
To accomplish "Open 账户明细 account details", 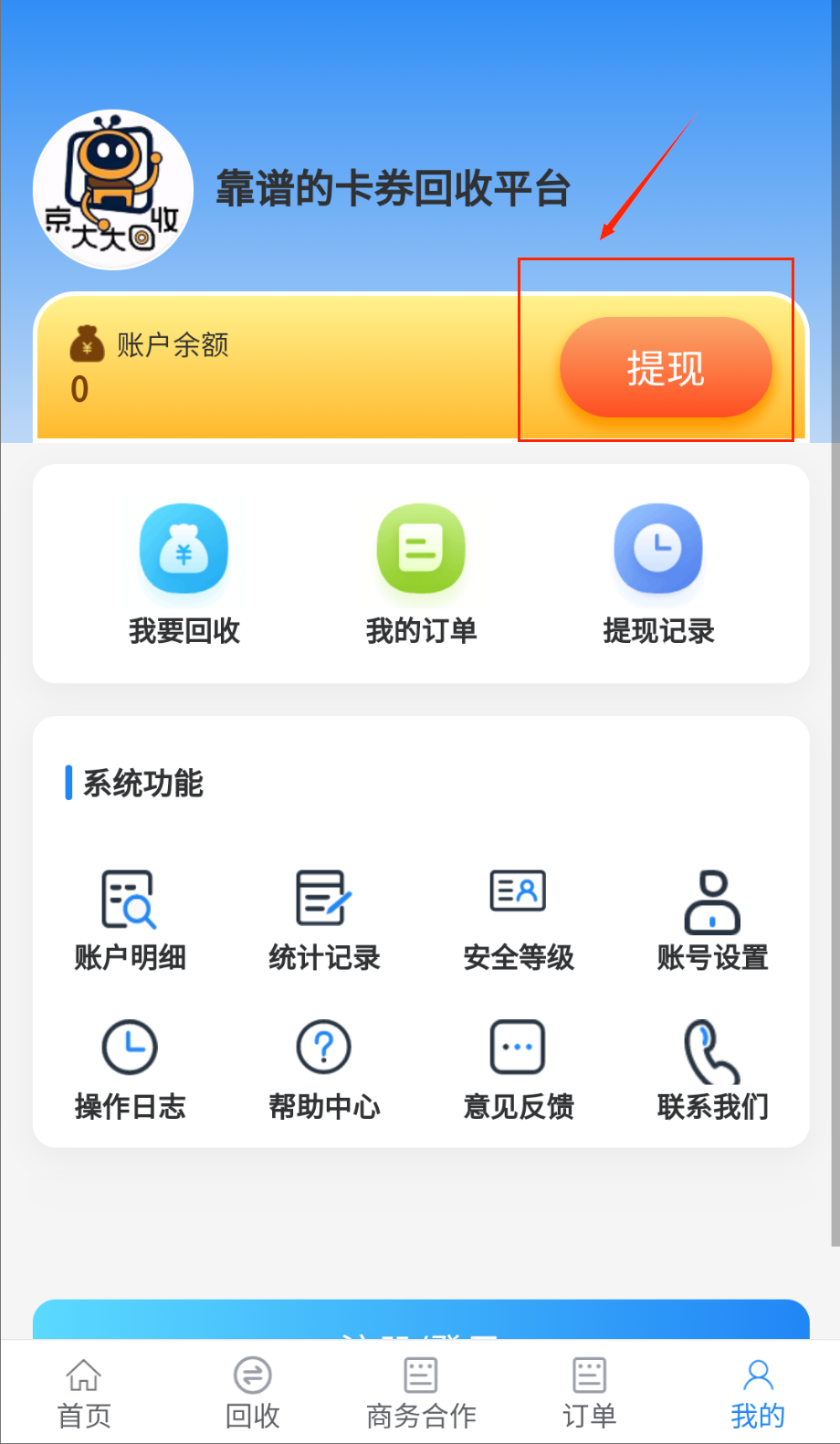I will (130, 920).
